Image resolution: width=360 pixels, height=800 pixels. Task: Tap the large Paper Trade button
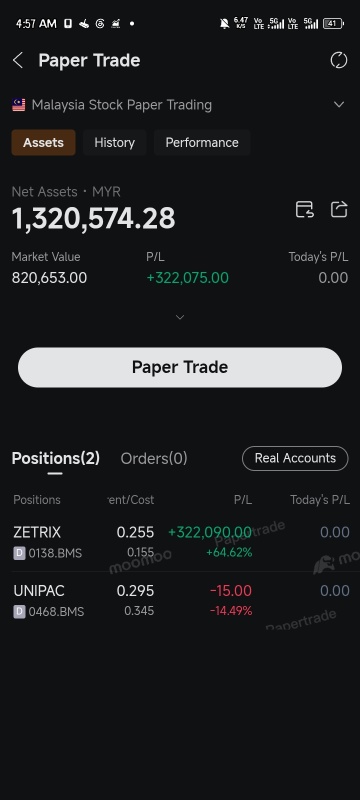point(180,367)
